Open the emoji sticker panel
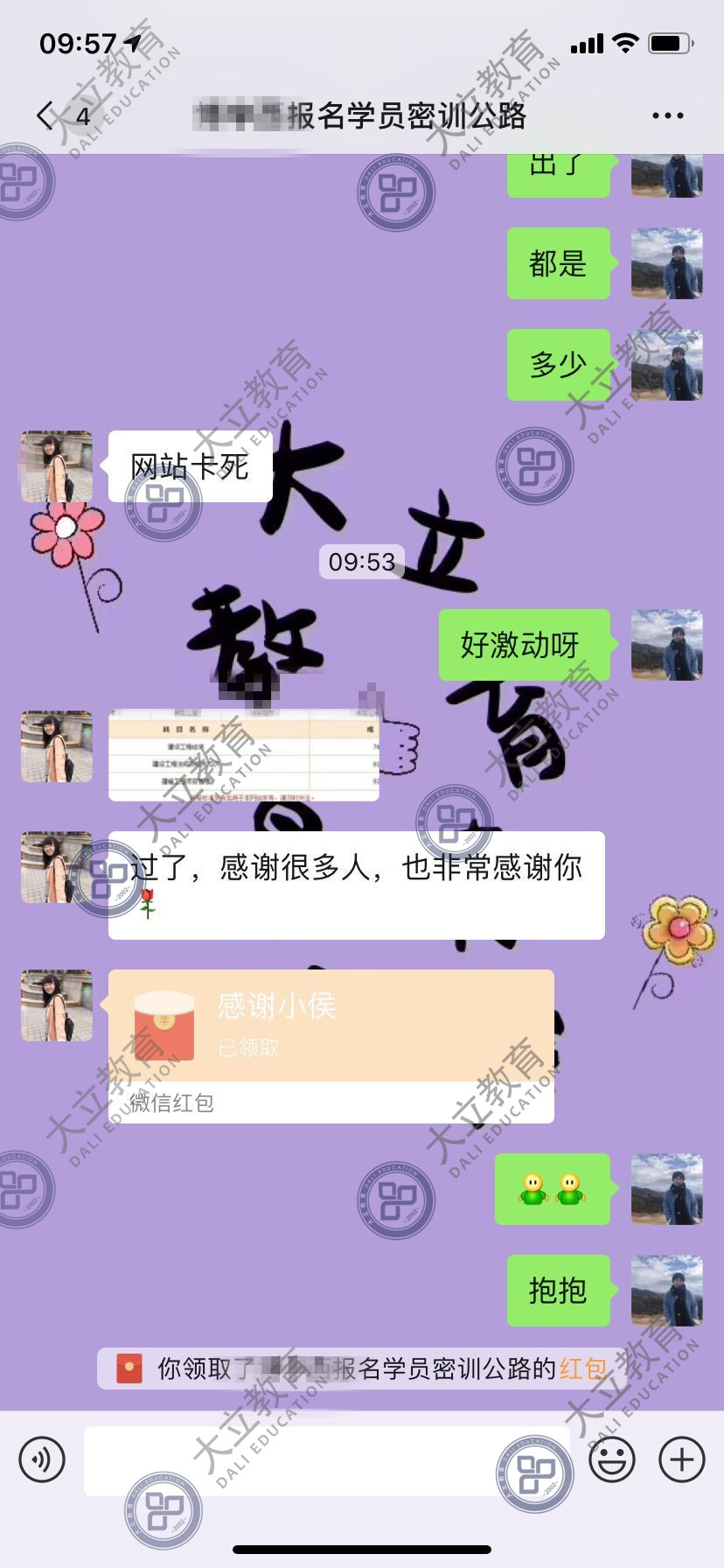This screenshot has width=724, height=1568. coord(611,1459)
